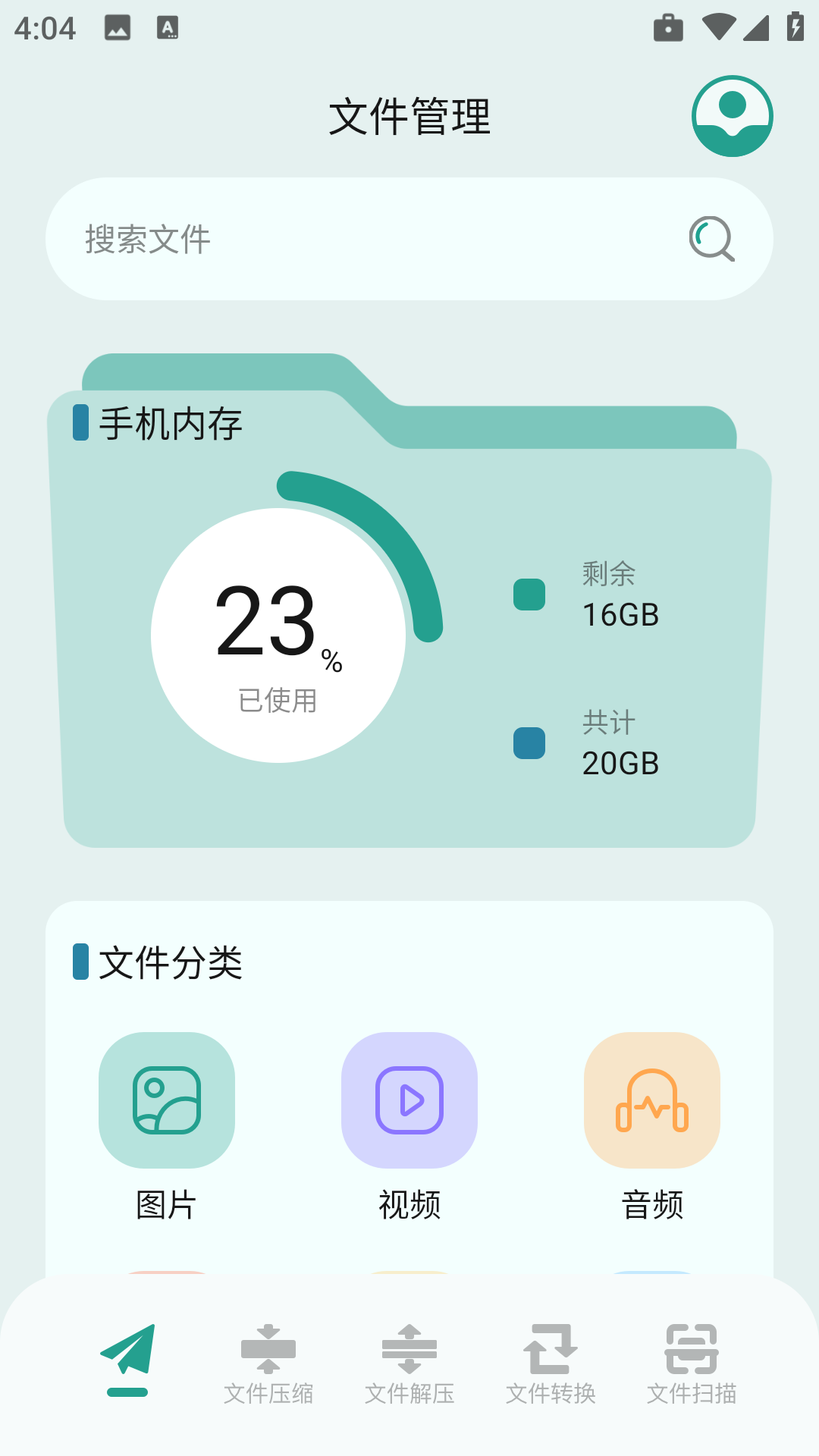The width and height of the screenshot is (819, 1456).
Task: Click the search magnifier icon
Action: click(710, 239)
